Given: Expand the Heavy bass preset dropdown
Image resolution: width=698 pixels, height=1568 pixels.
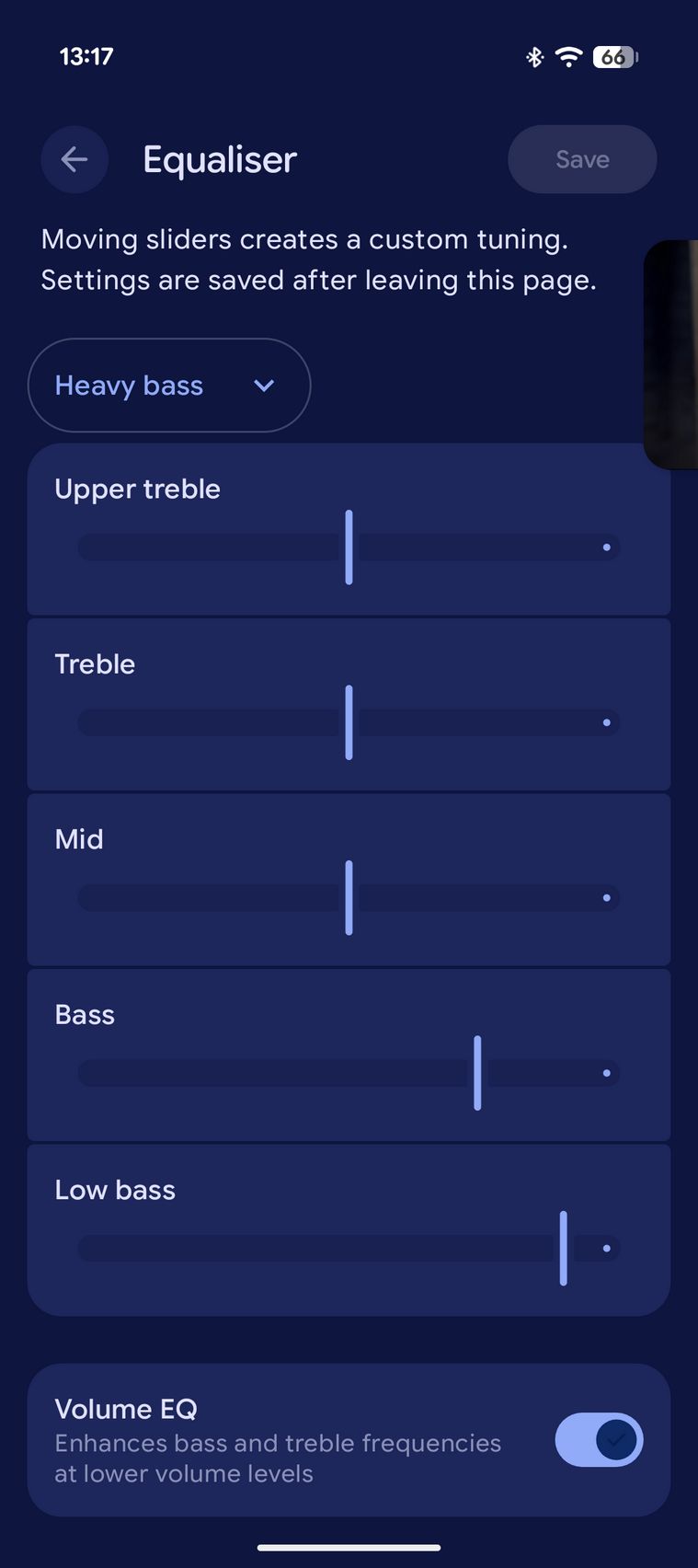Looking at the screenshot, I should (169, 386).
